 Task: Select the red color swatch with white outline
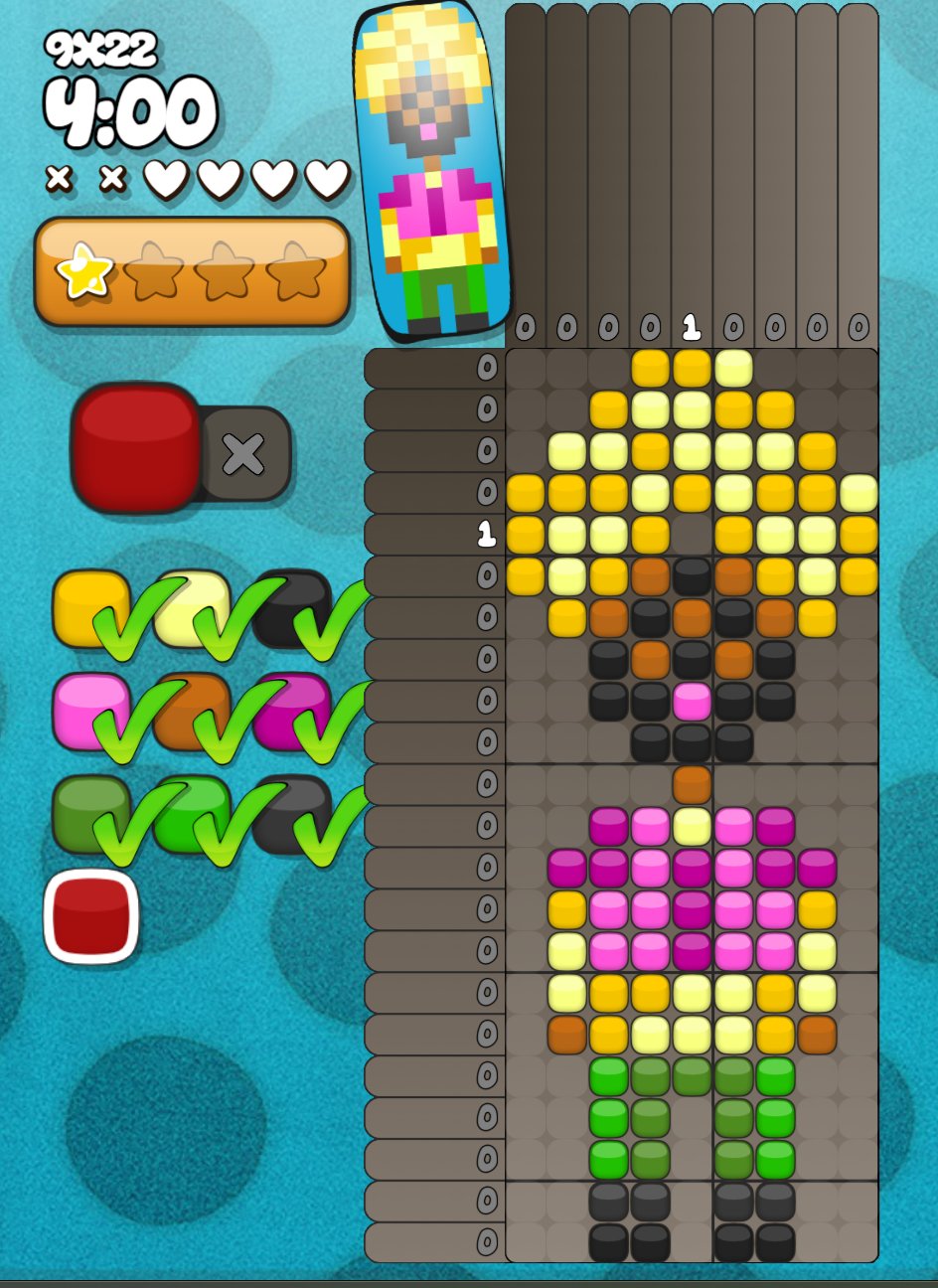point(91,915)
